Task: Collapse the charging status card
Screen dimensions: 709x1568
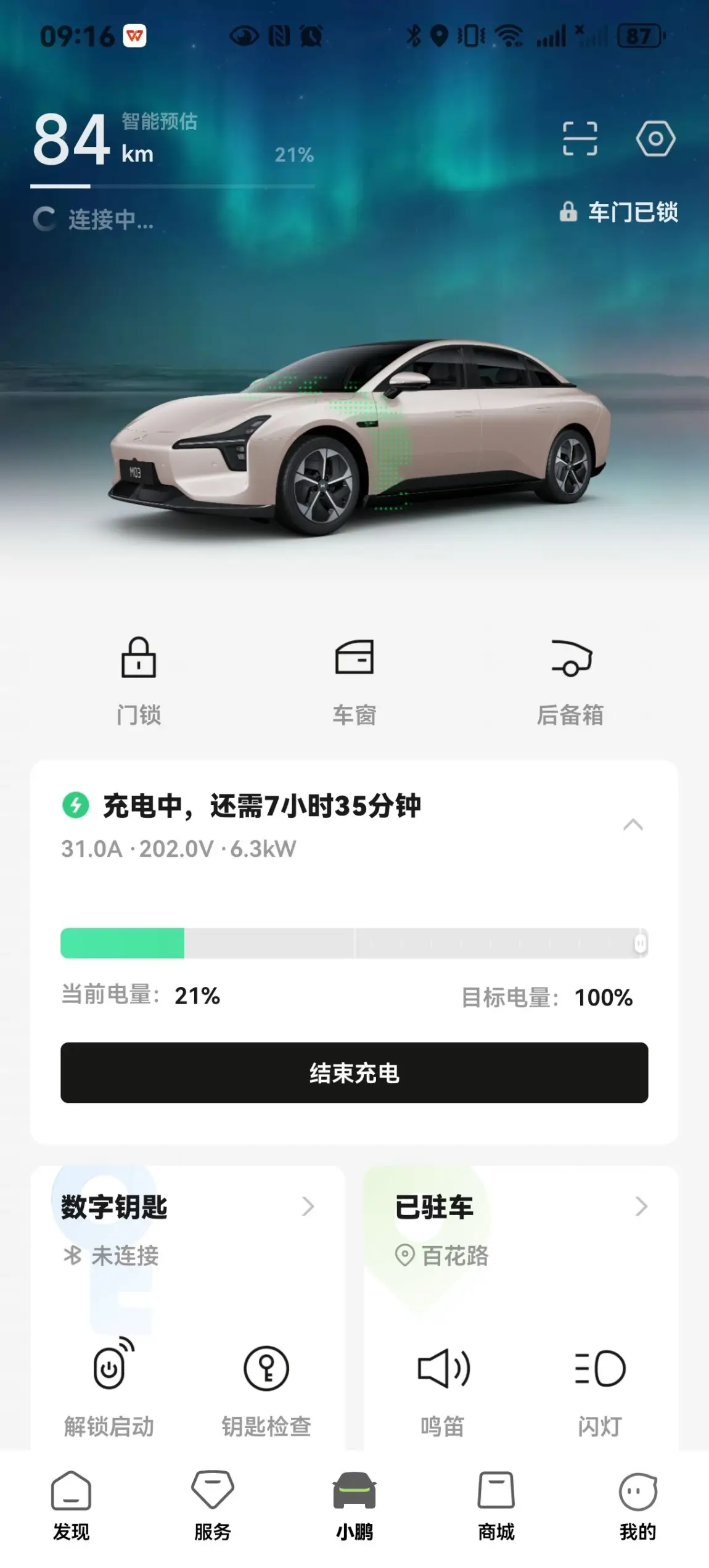Action: [633, 825]
